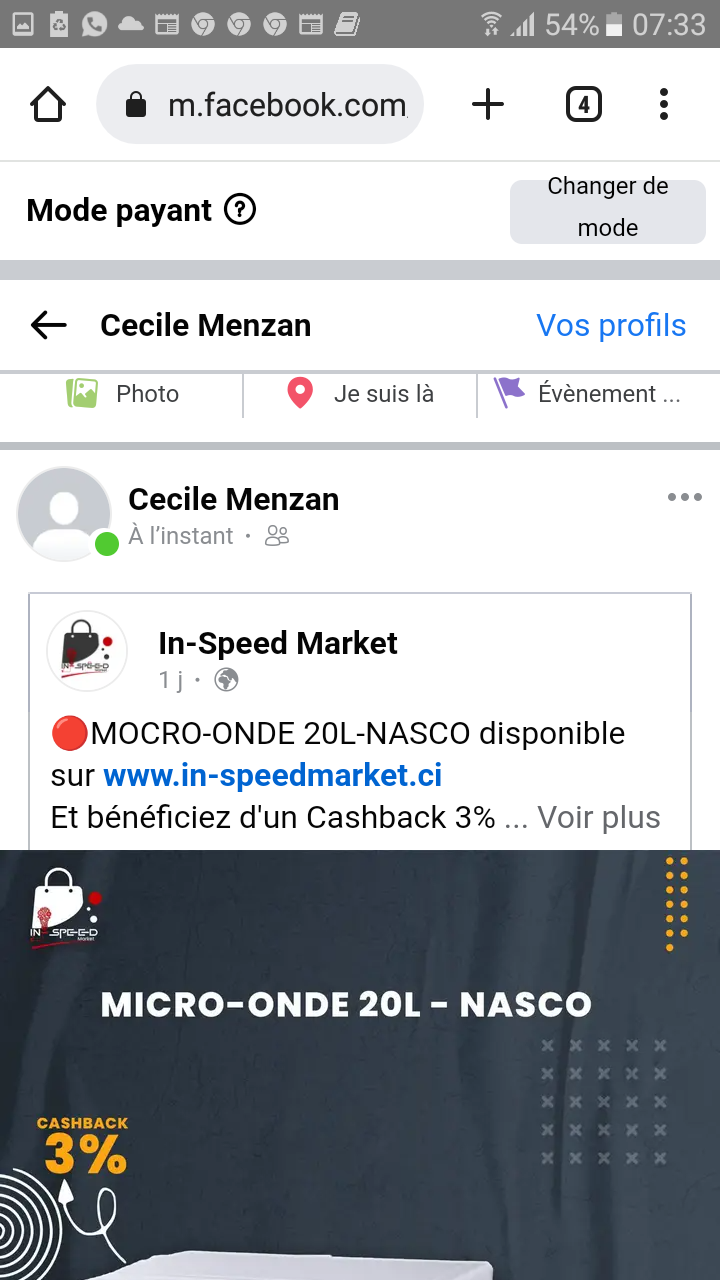720x1280 pixels.
Task: Open post options for Cecile Menzan's post
Action: pos(684,498)
